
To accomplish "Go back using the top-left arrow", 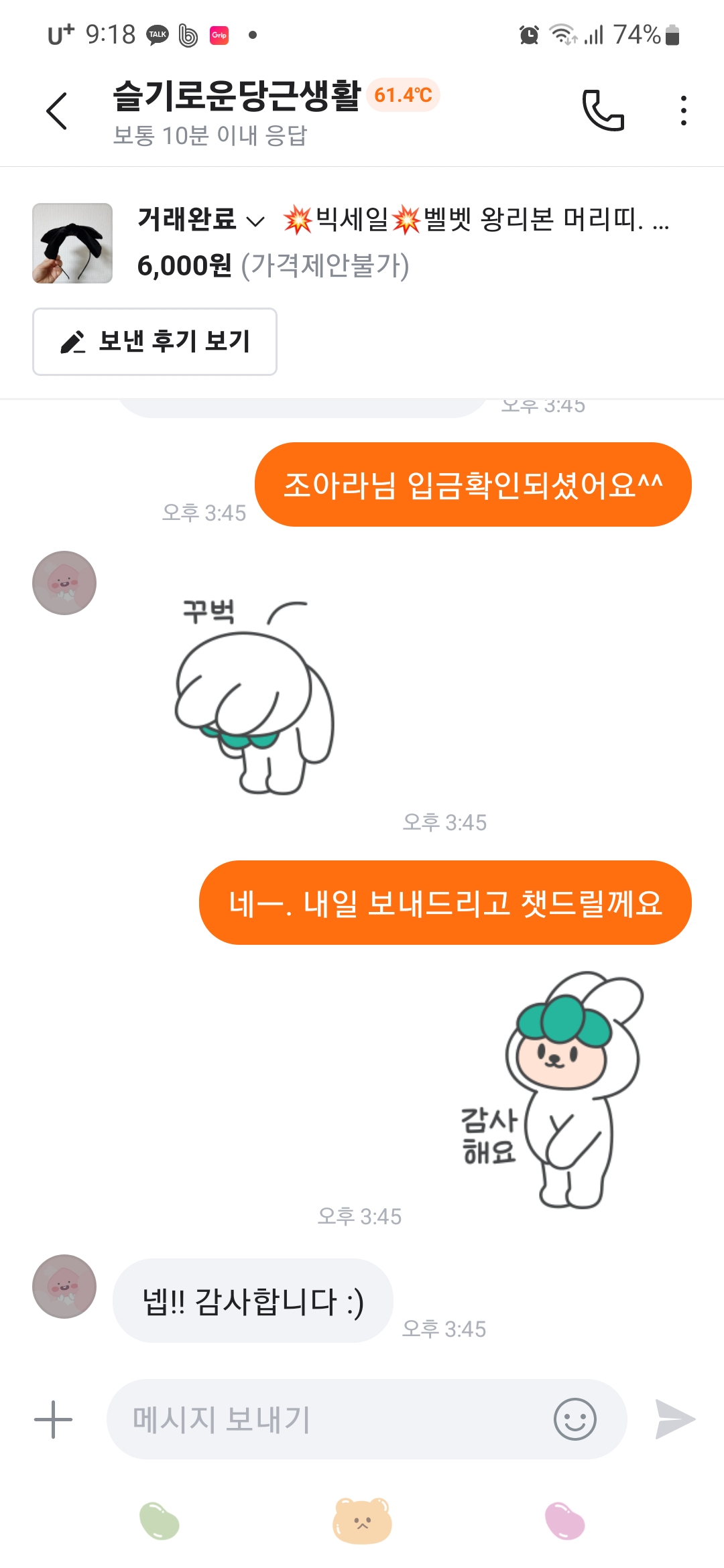I will point(57,111).
